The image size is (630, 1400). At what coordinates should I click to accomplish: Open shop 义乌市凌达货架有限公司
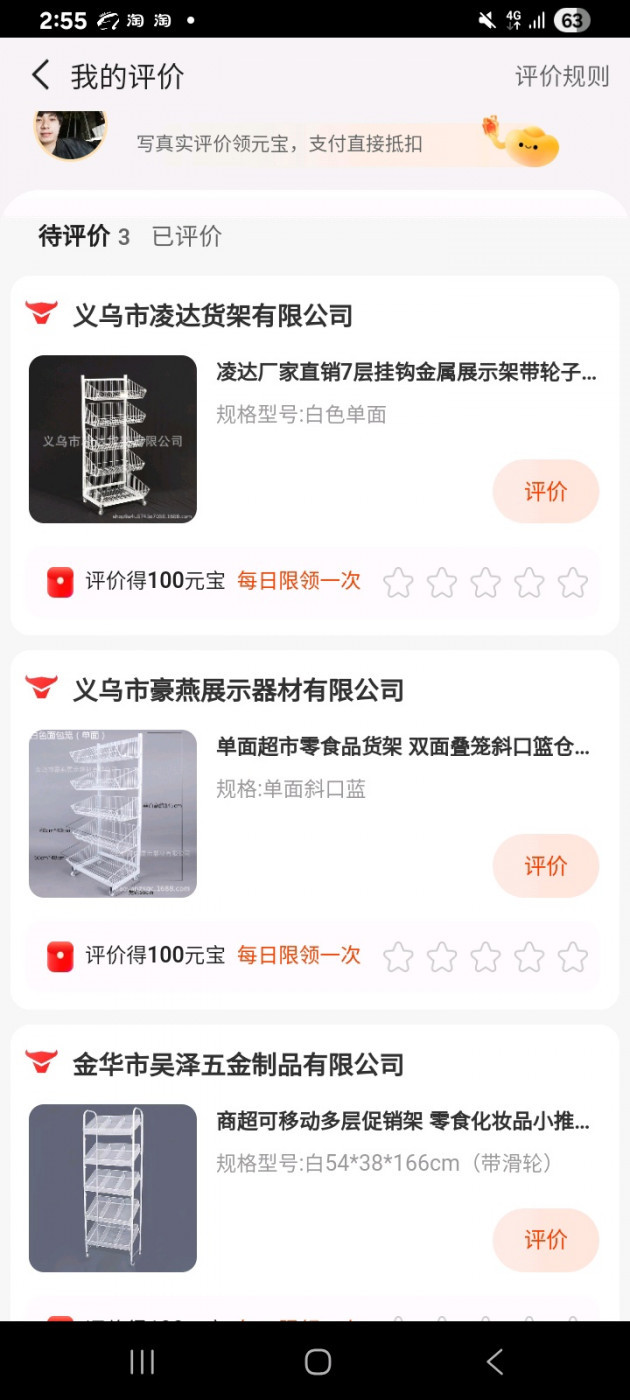pos(212,316)
